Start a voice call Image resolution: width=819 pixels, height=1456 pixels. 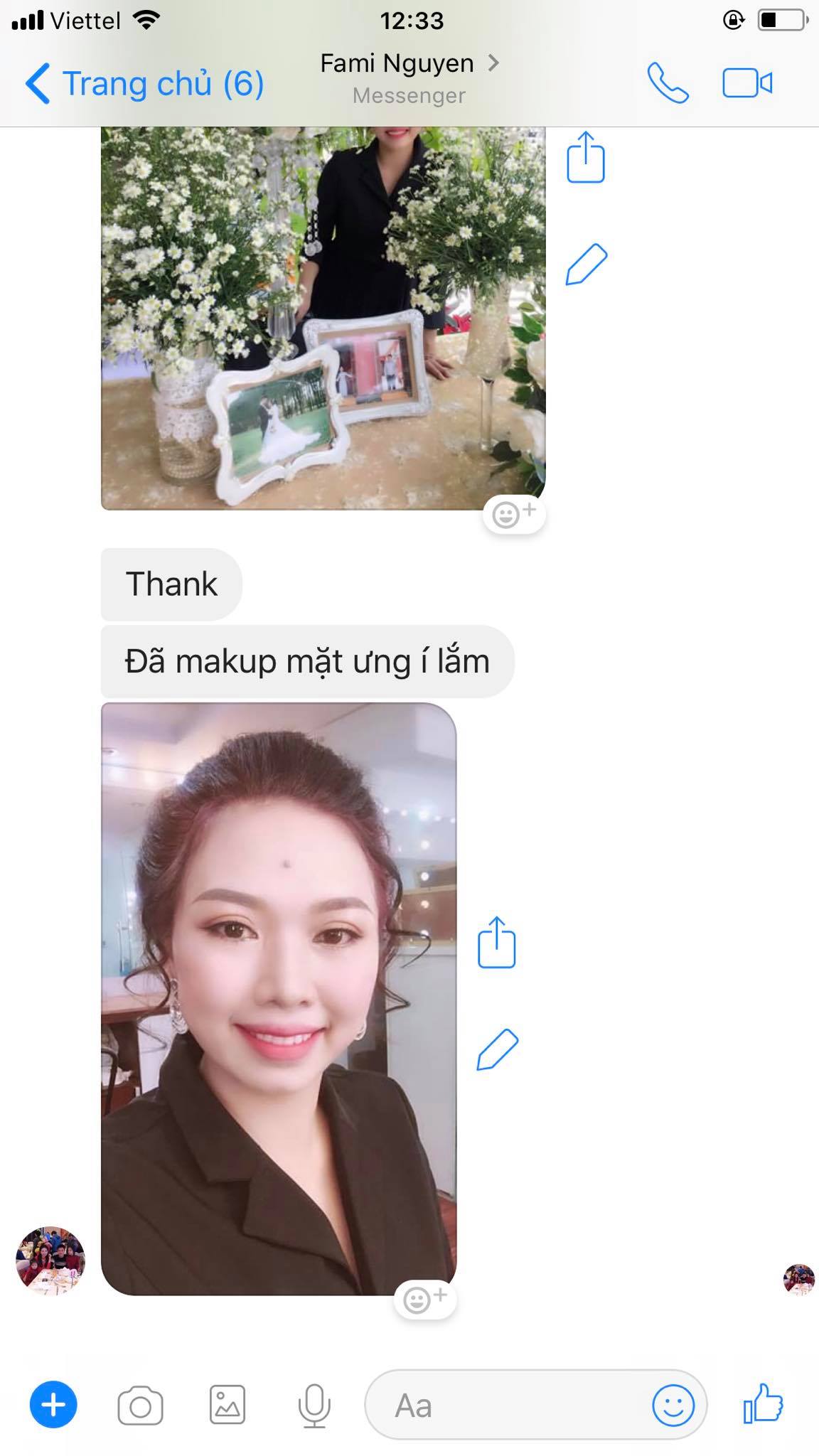tap(668, 84)
